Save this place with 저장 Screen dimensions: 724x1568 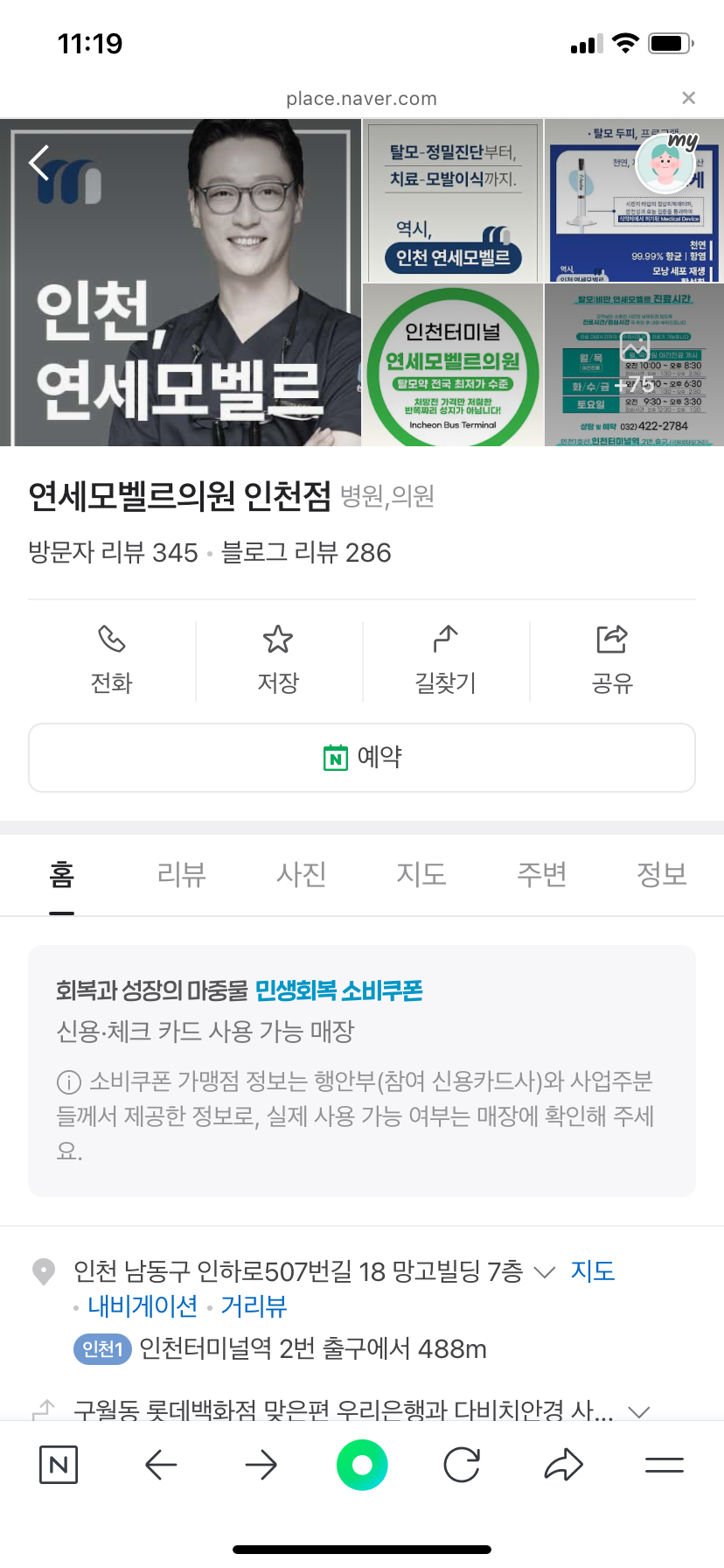(278, 660)
